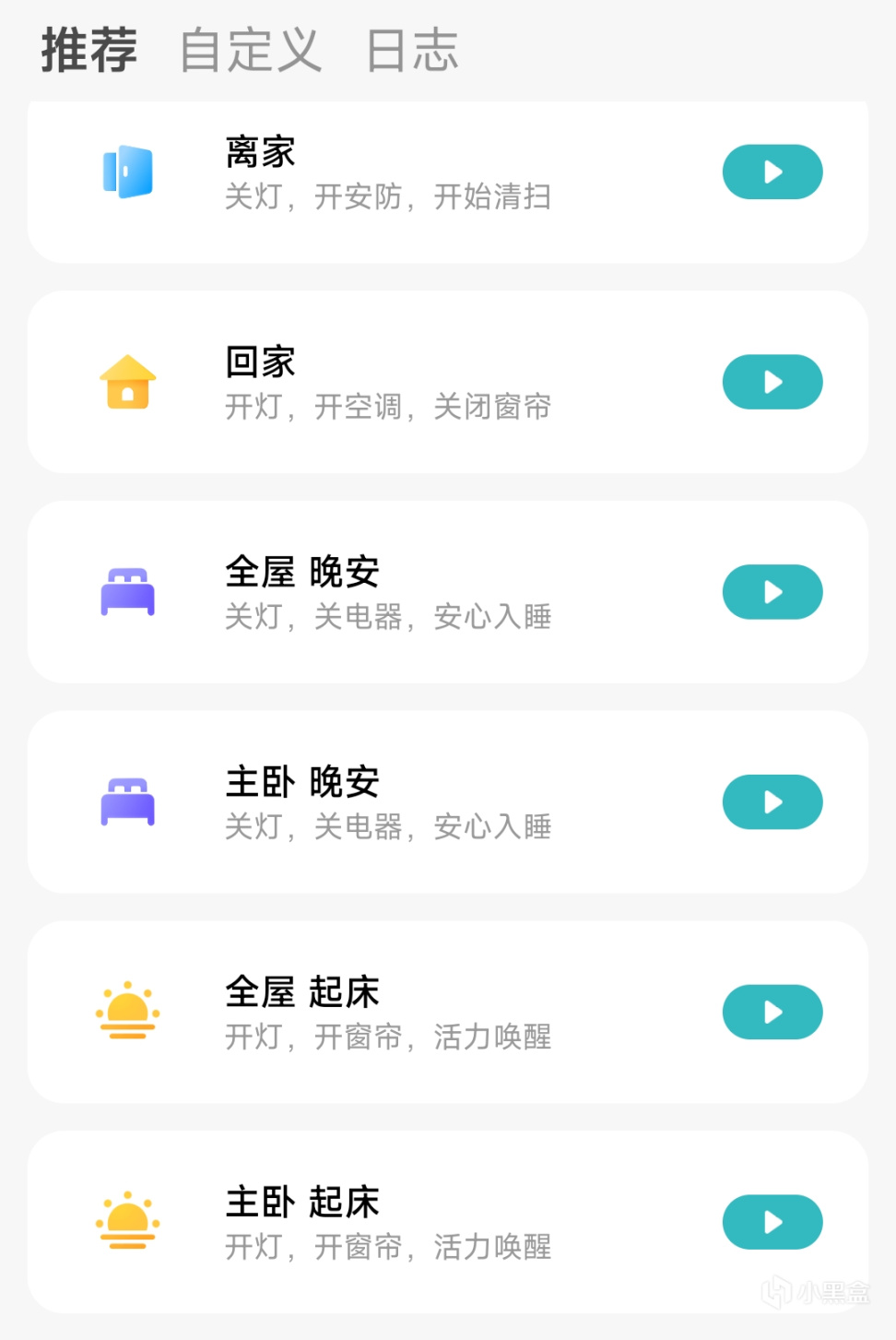The image size is (896, 1340).
Task: View details of 全屋 晚安 card
Action: (387, 593)
